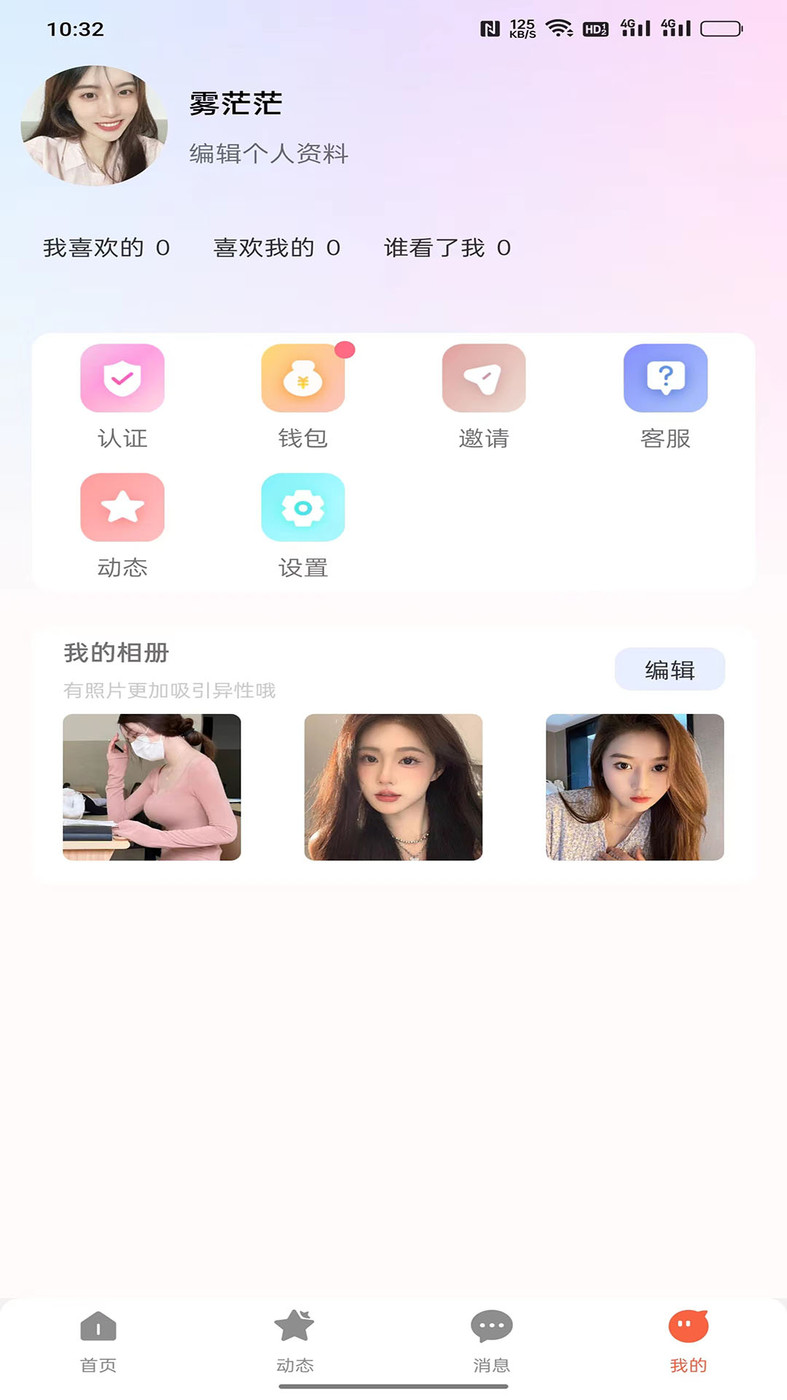Tap the 编辑 button in 我的相册
This screenshot has width=787, height=1400.
(669, 669)
